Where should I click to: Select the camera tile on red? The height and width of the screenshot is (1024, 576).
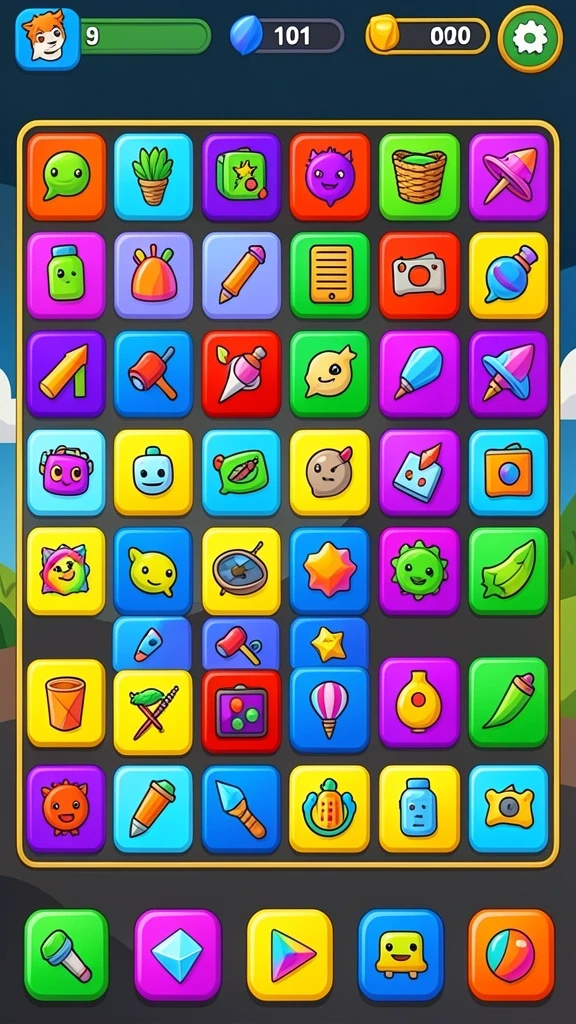tap(419, 275)
